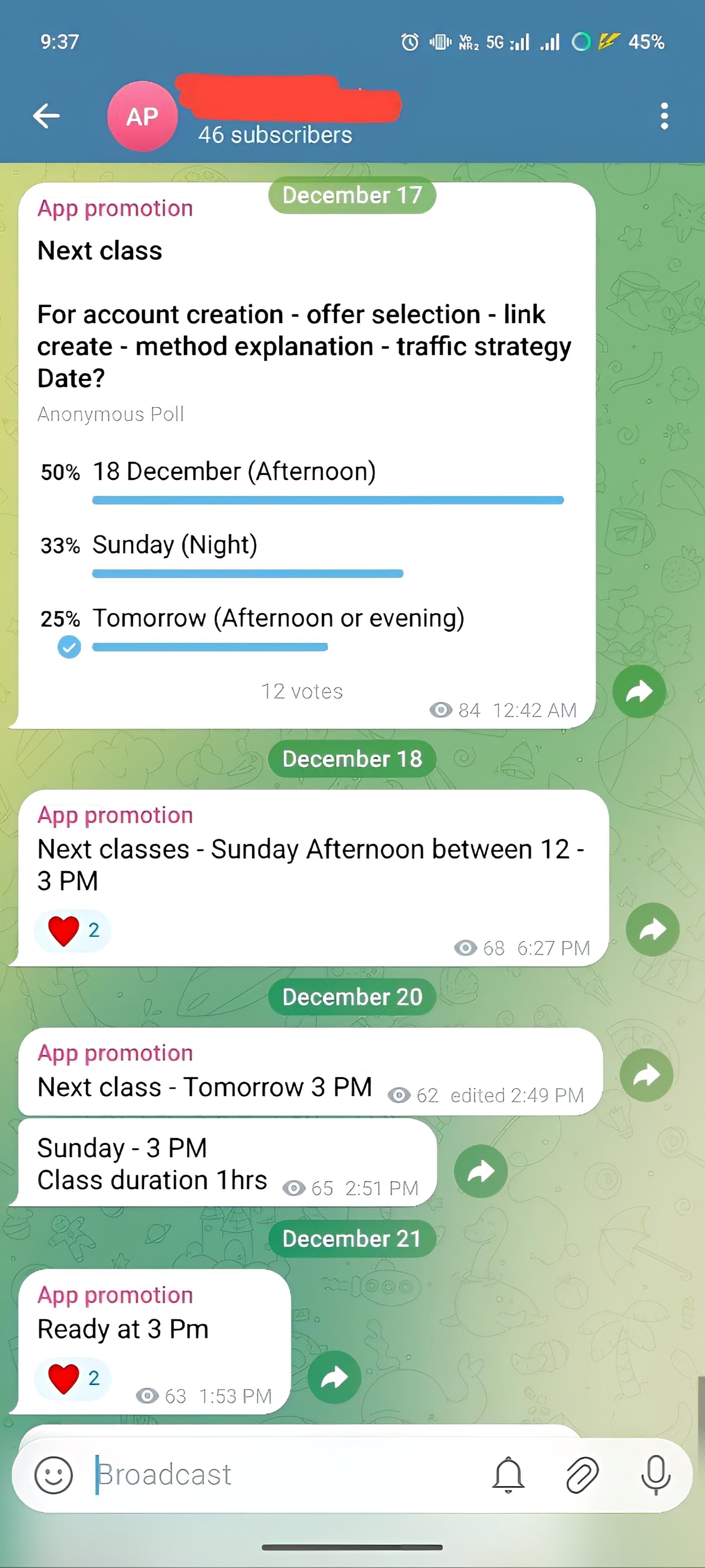Open the emoji picker in the message bar
705x1568 pixels.
[54, 1474]
